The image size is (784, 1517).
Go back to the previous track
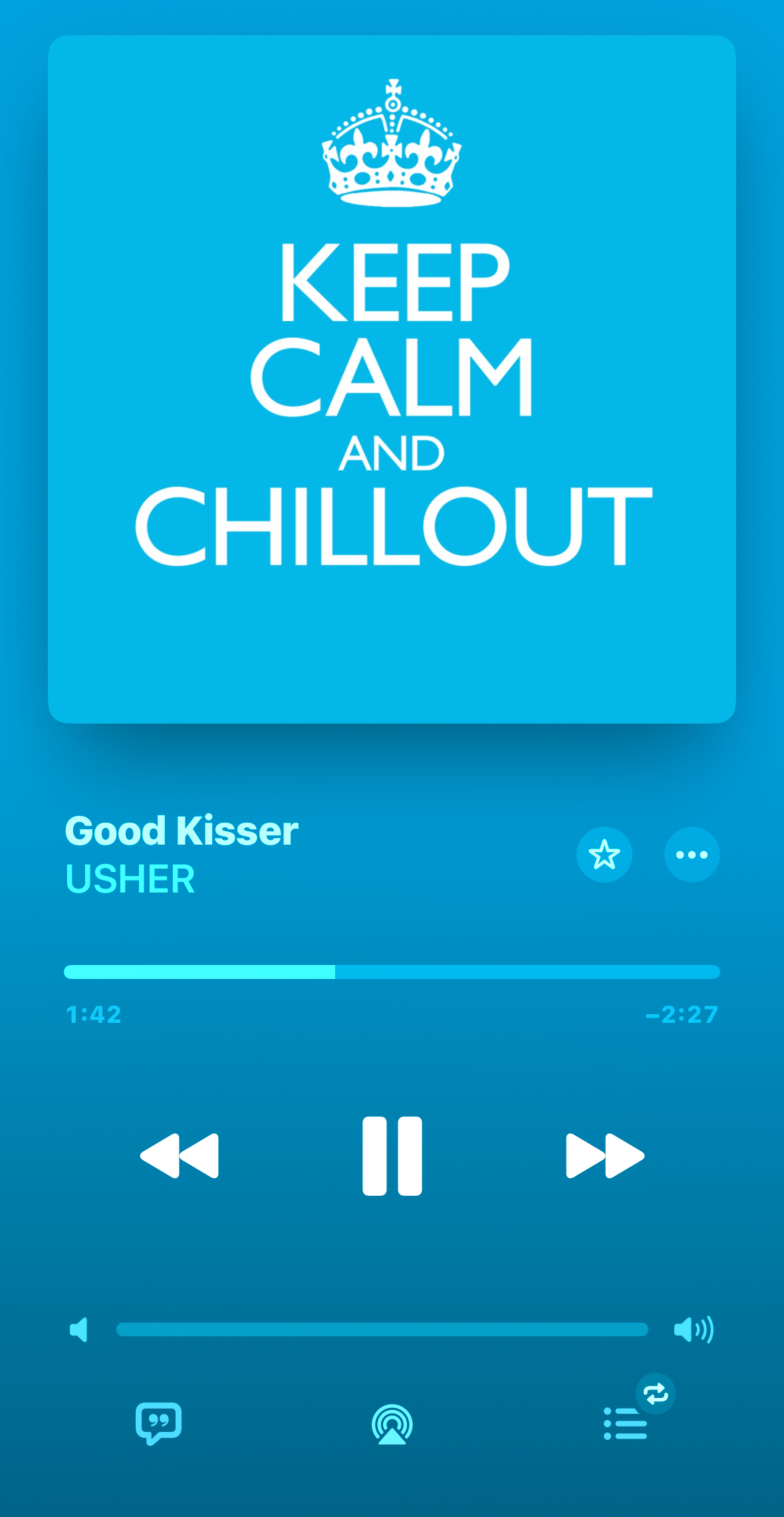(180, 1156)
